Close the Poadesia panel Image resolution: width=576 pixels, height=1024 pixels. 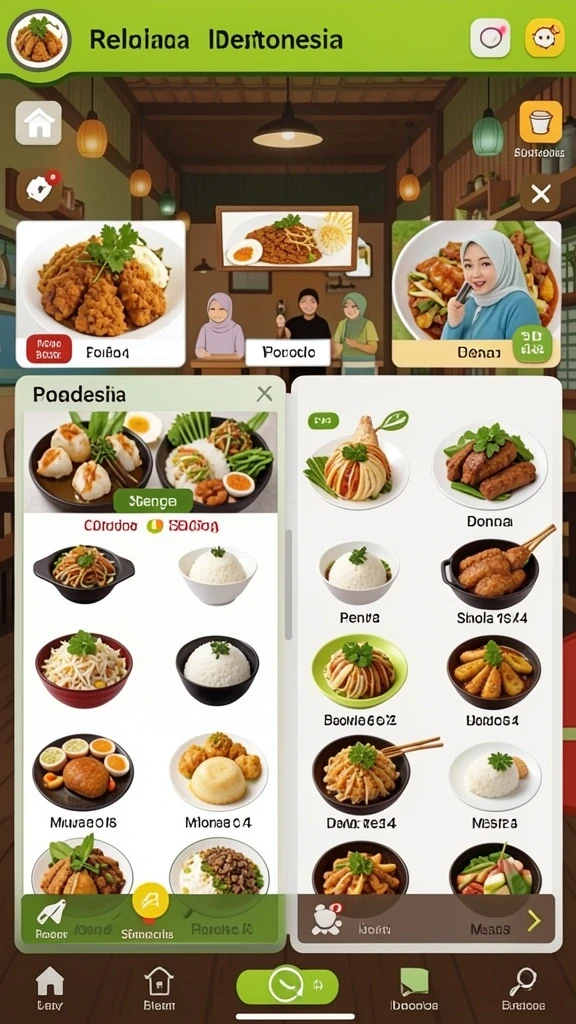coord(264,394)
